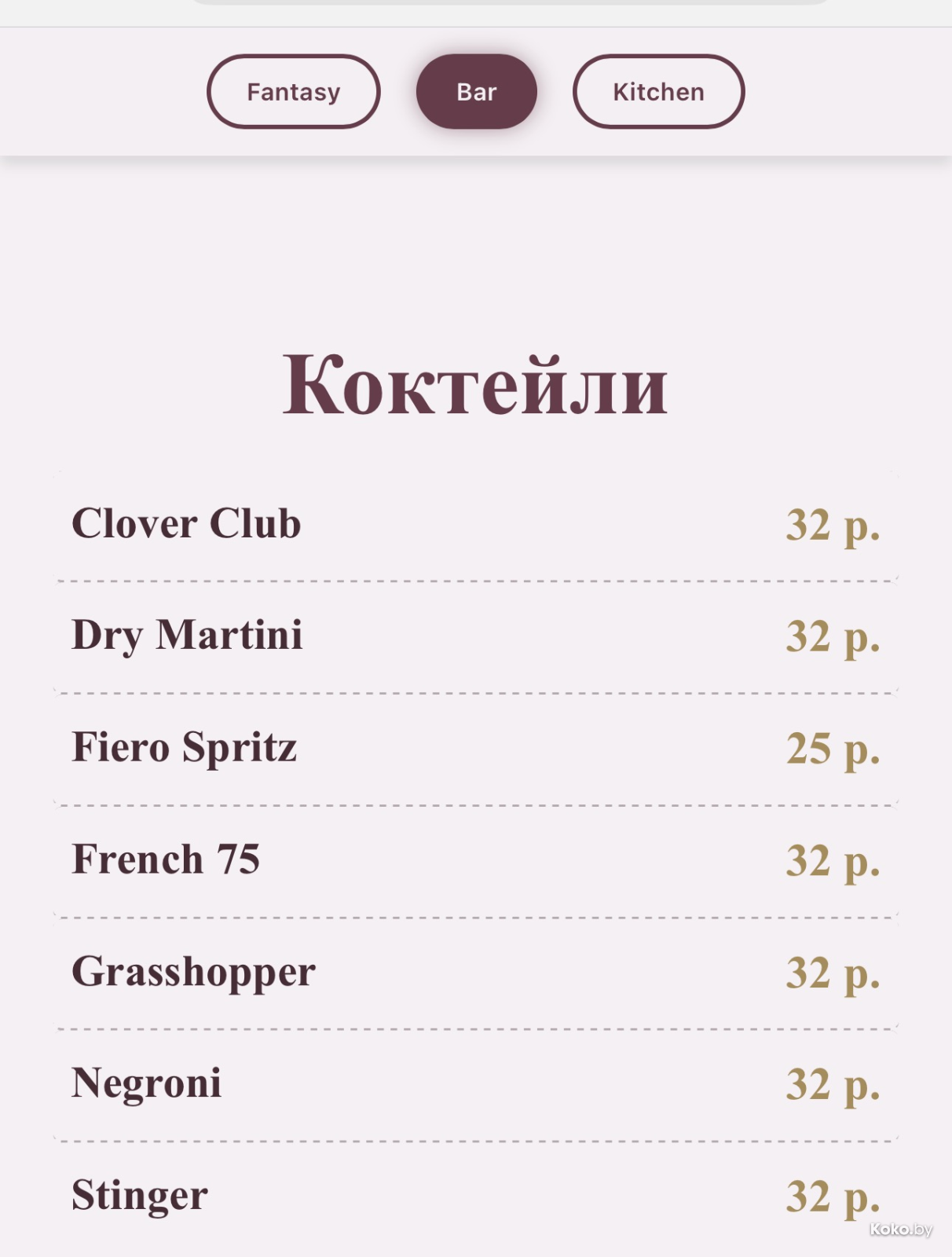This screenshot has width=952, height=1257.
Task: Select the Bar tab
Action: coord(476,92)
